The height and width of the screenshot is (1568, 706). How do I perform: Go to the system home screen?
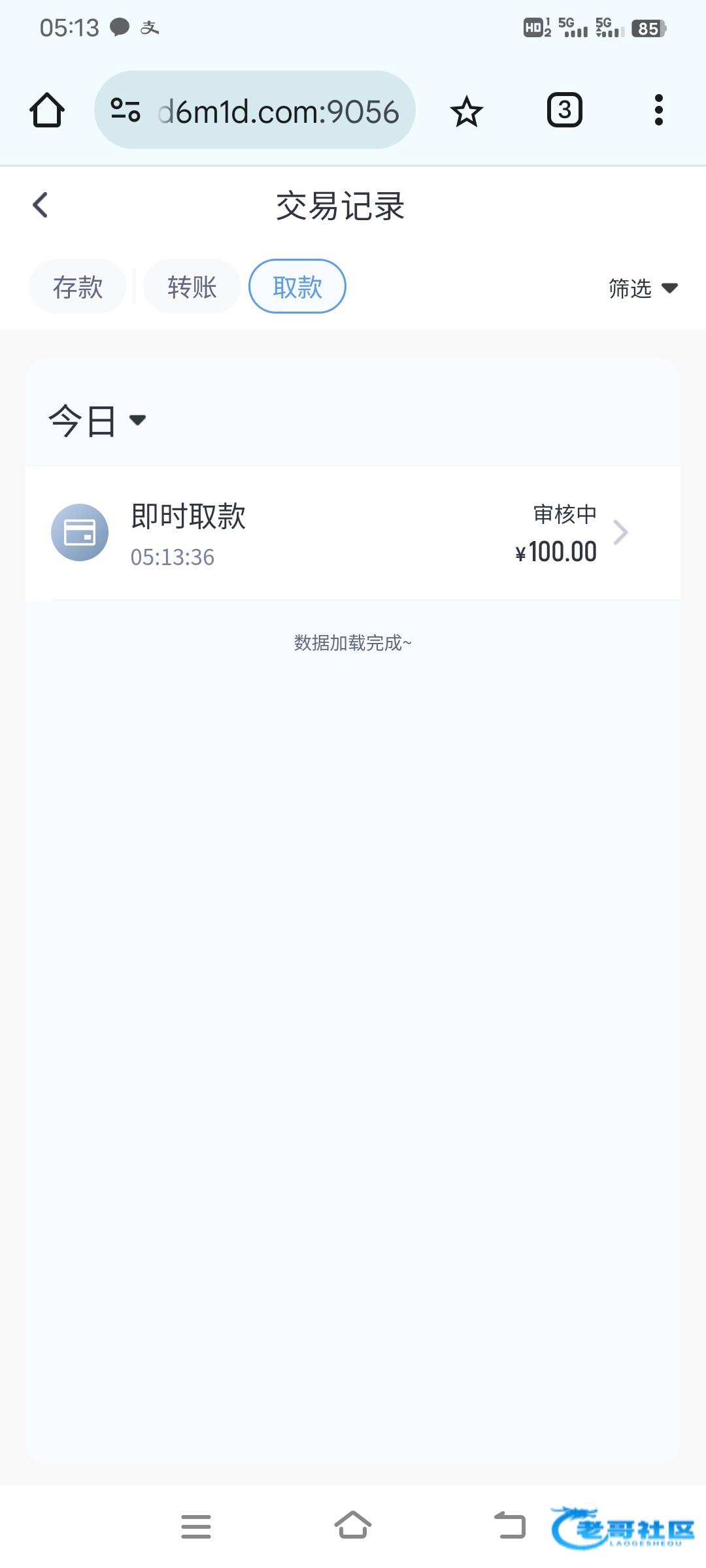click(x=353, y=1525)
